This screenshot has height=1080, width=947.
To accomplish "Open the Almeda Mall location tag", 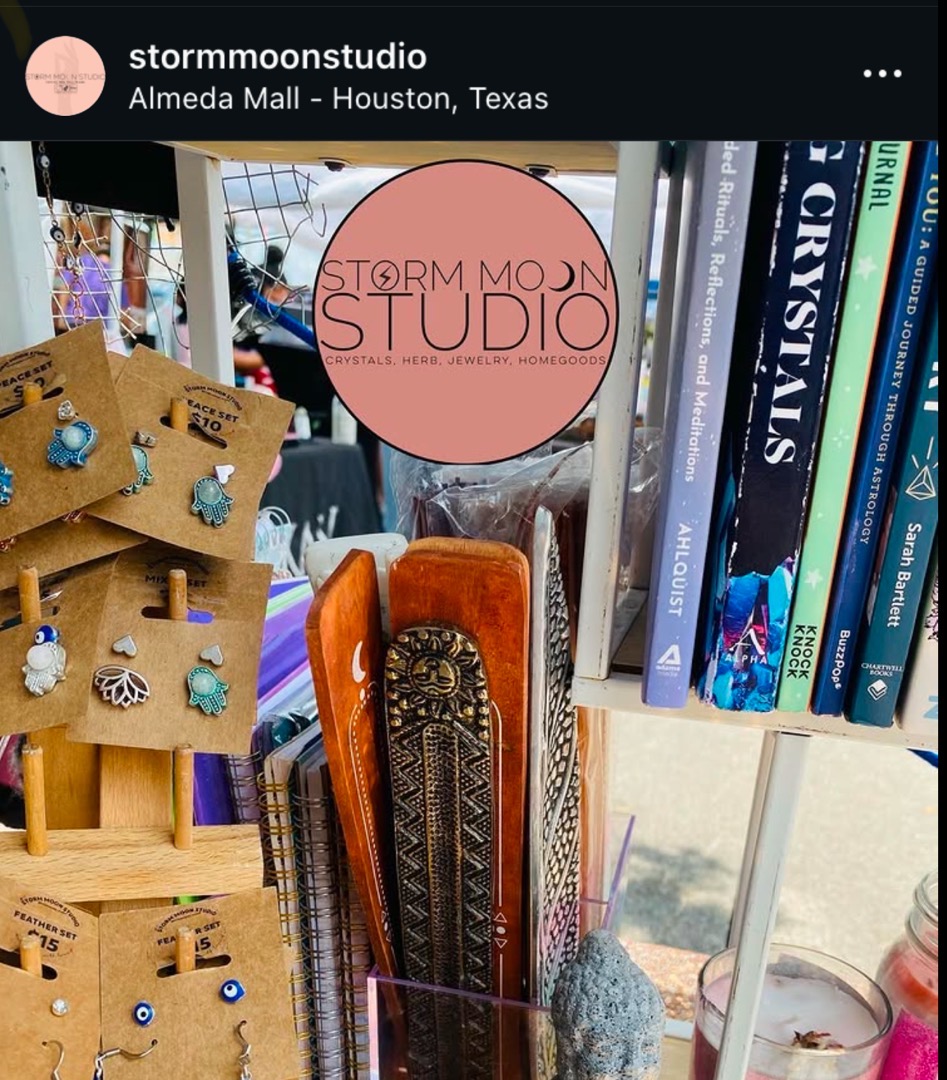I will click(338, 99).
